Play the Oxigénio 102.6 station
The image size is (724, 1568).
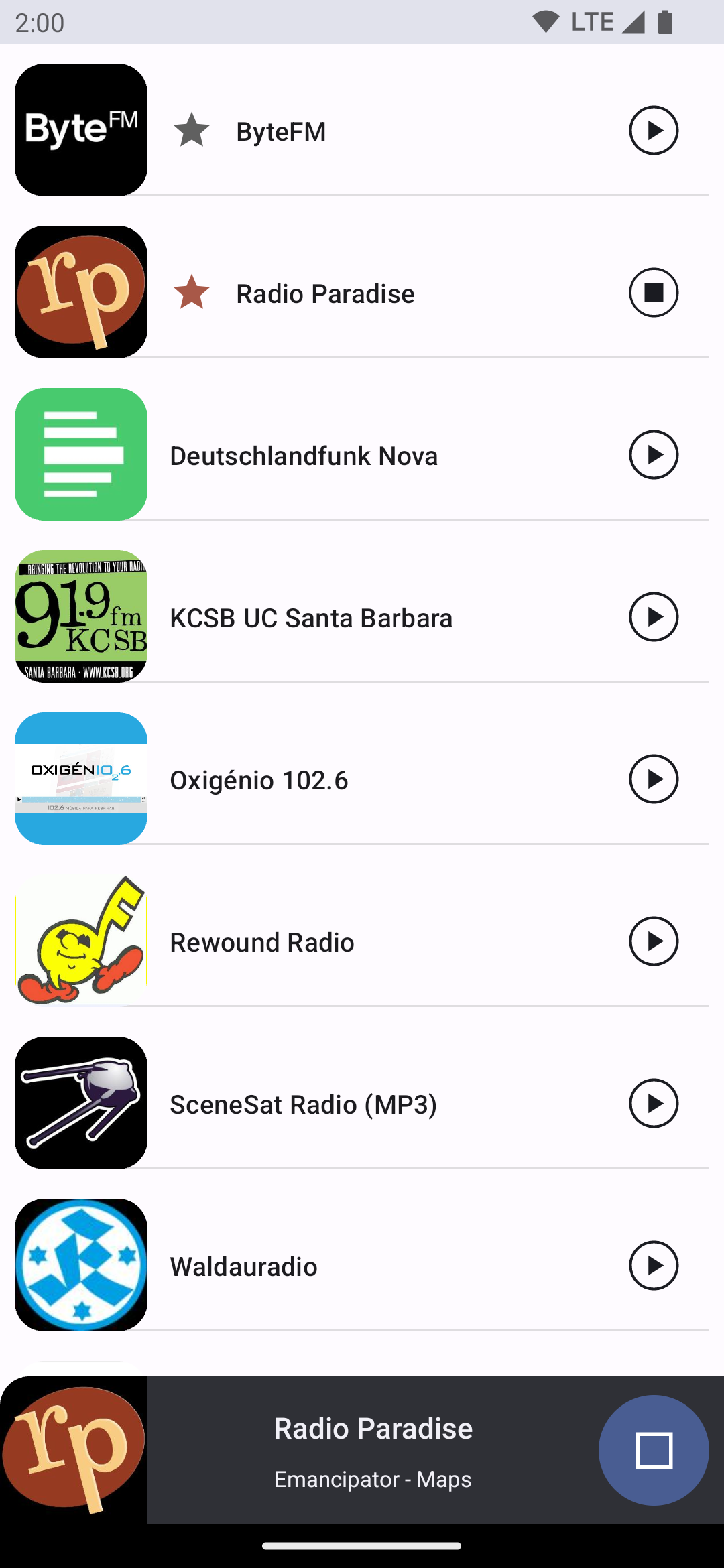point(654,779)
